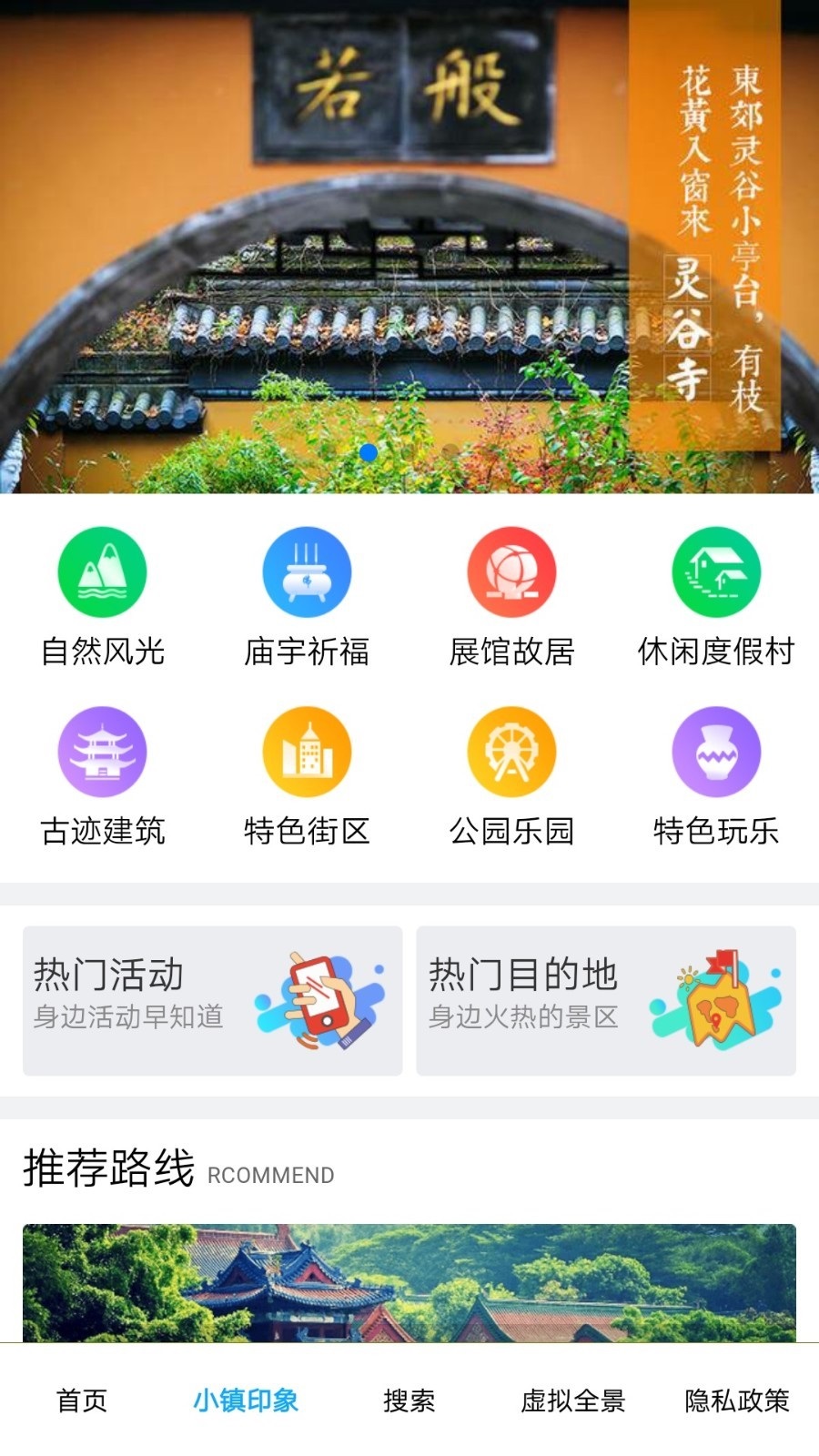View the 隐私政策 privacy policy
Viewport: 819px width, 1456px height.
tap(737, 1402)
